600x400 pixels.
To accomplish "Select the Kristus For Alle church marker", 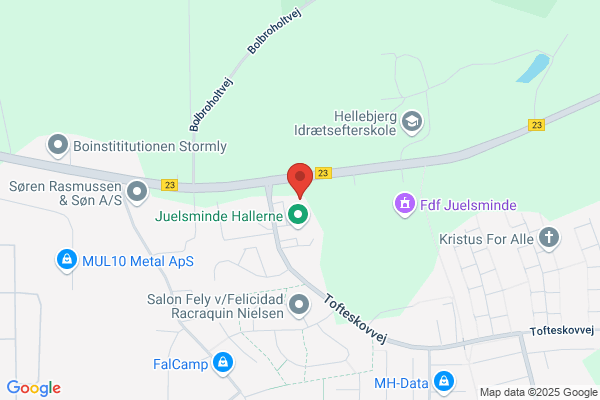I will 549,238.
